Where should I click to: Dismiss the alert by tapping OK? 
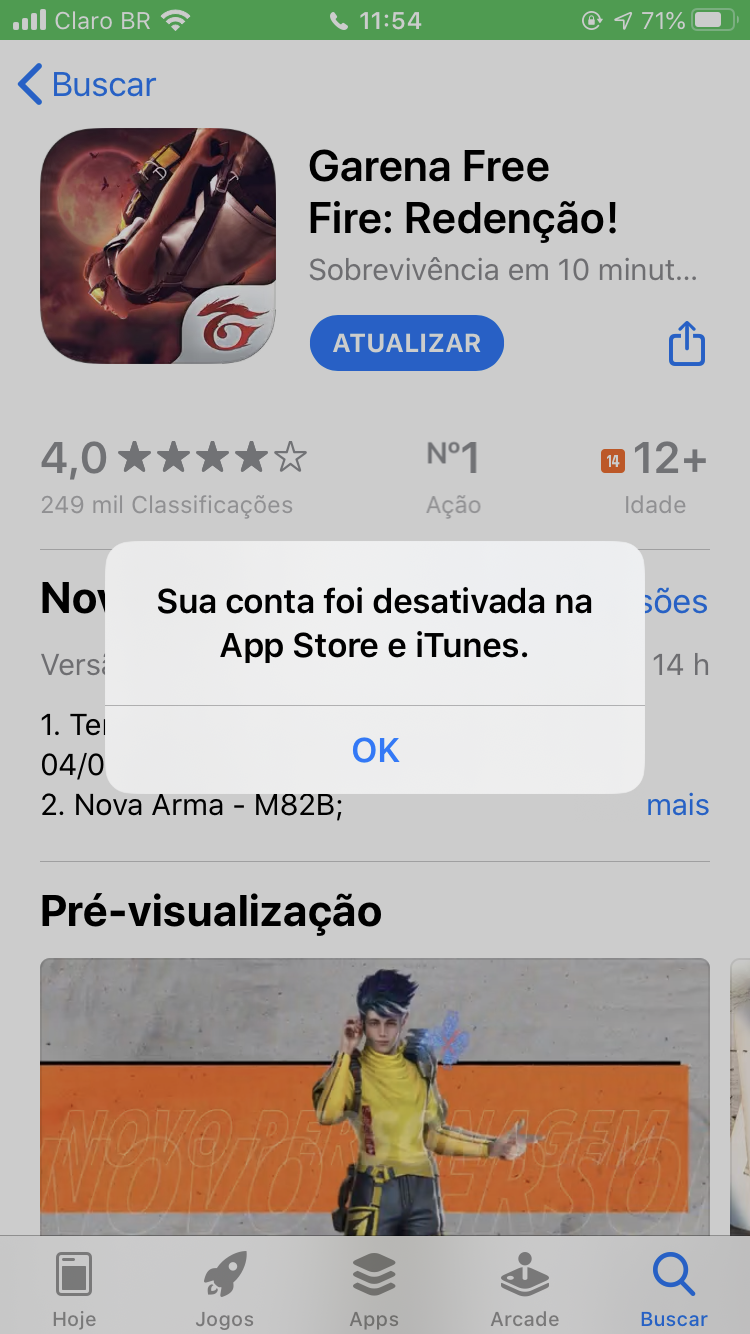coord(375,750)
